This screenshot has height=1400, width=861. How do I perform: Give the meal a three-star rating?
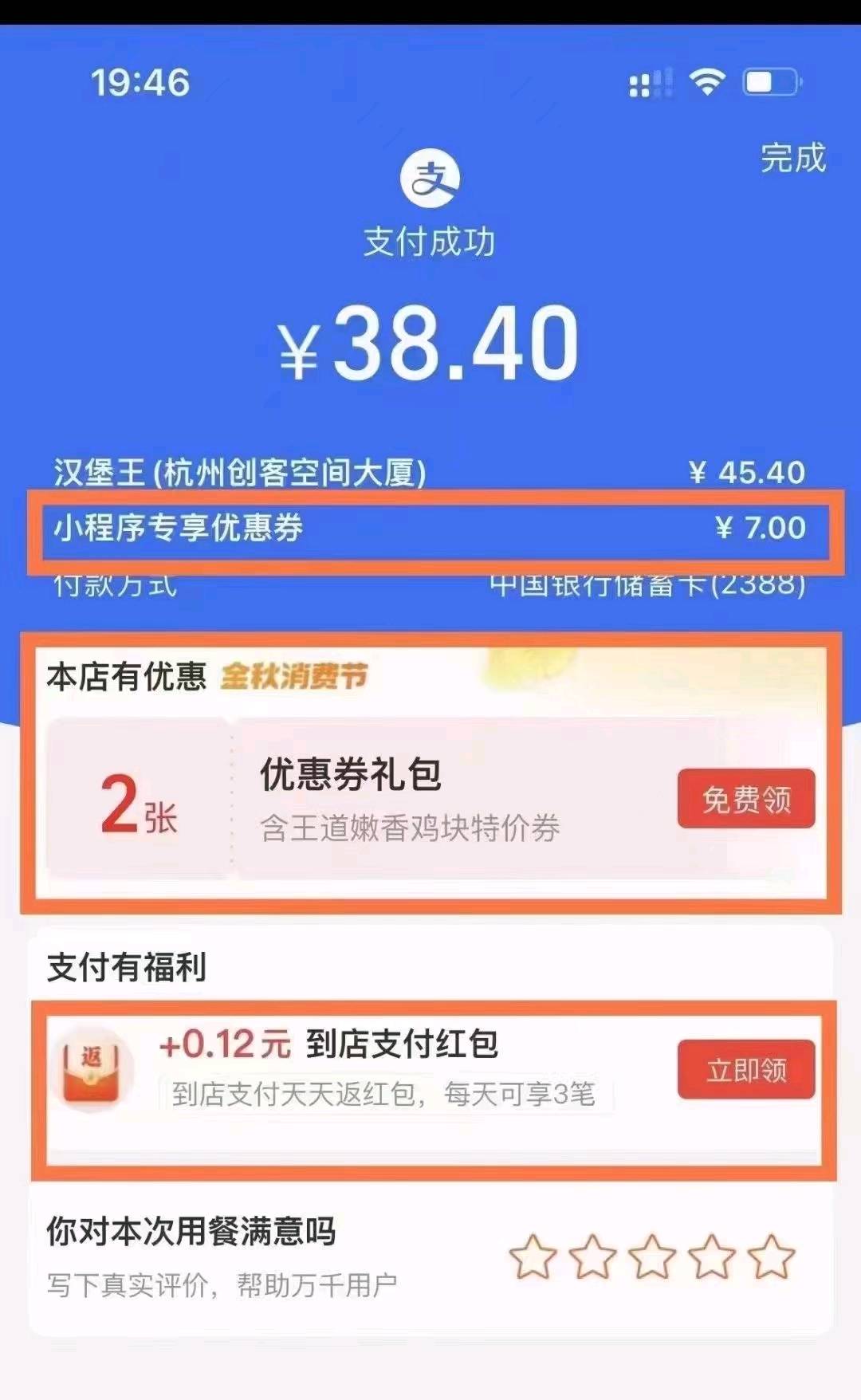(652, 1257)
